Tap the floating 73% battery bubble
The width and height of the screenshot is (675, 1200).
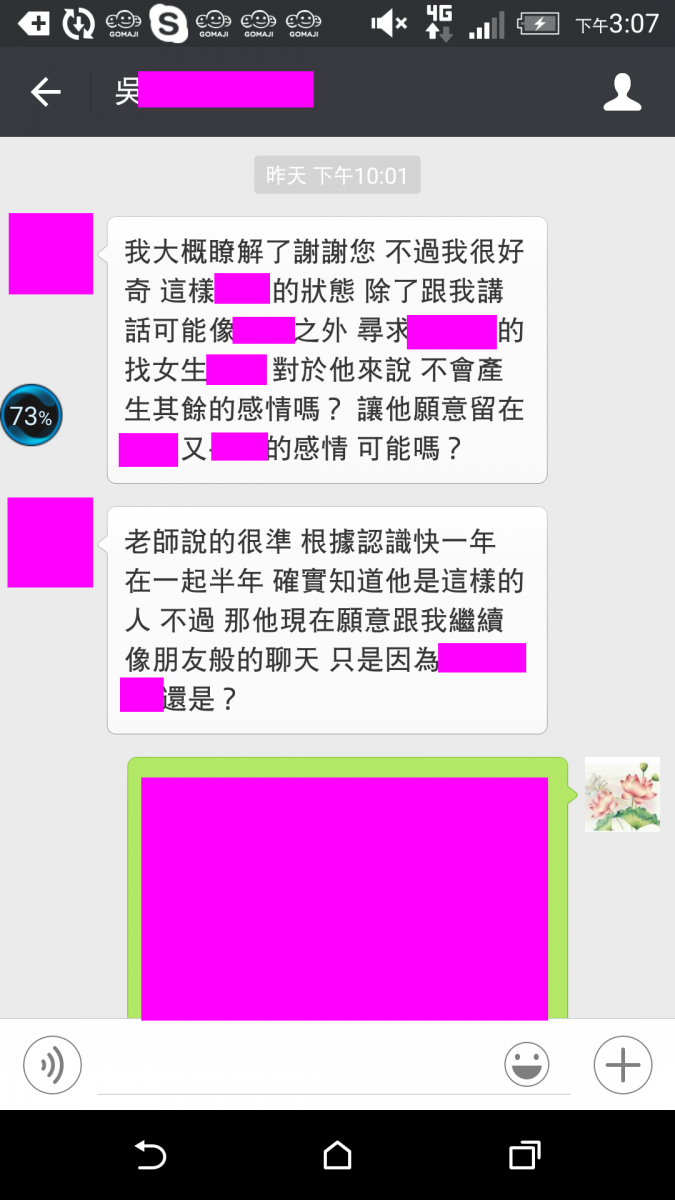[31, 416]
